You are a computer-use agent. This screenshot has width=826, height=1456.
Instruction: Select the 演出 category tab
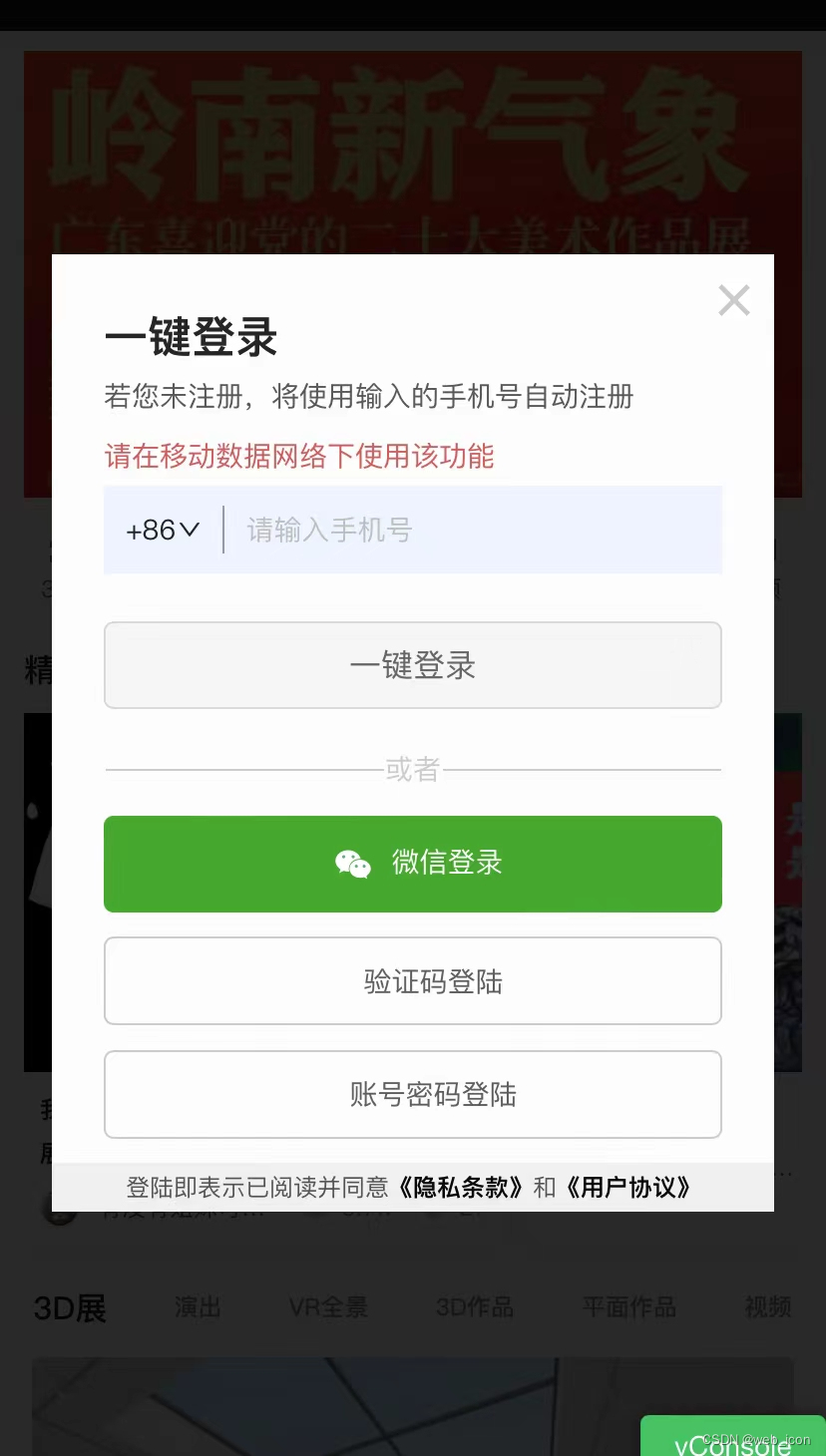(197, 1307)
